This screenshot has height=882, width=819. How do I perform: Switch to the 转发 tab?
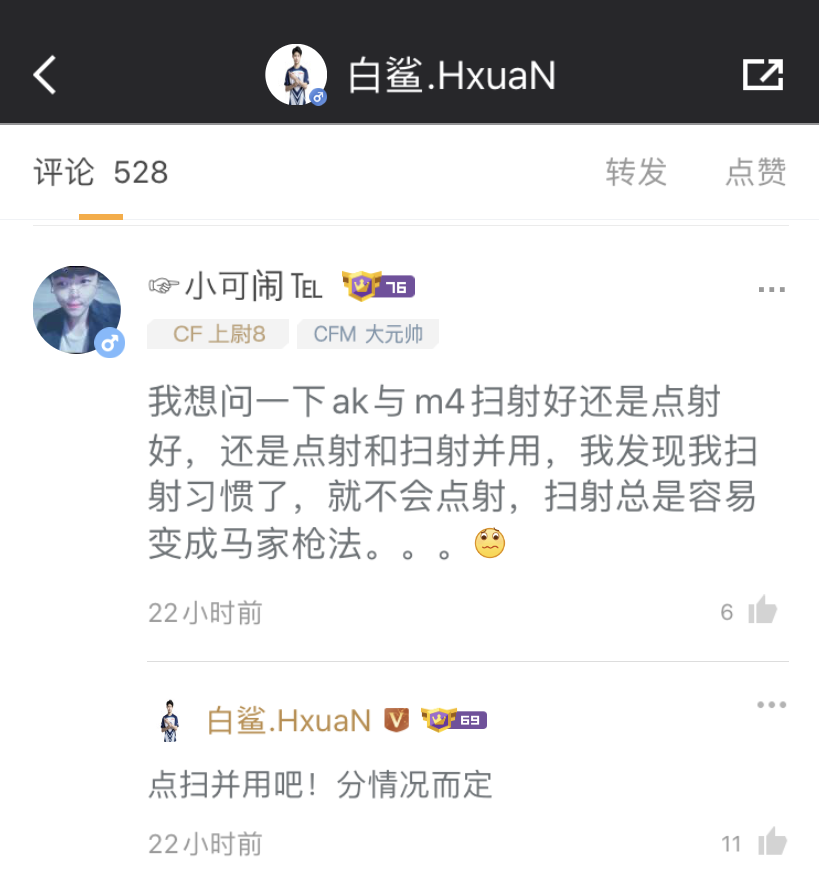click(636, 172)
